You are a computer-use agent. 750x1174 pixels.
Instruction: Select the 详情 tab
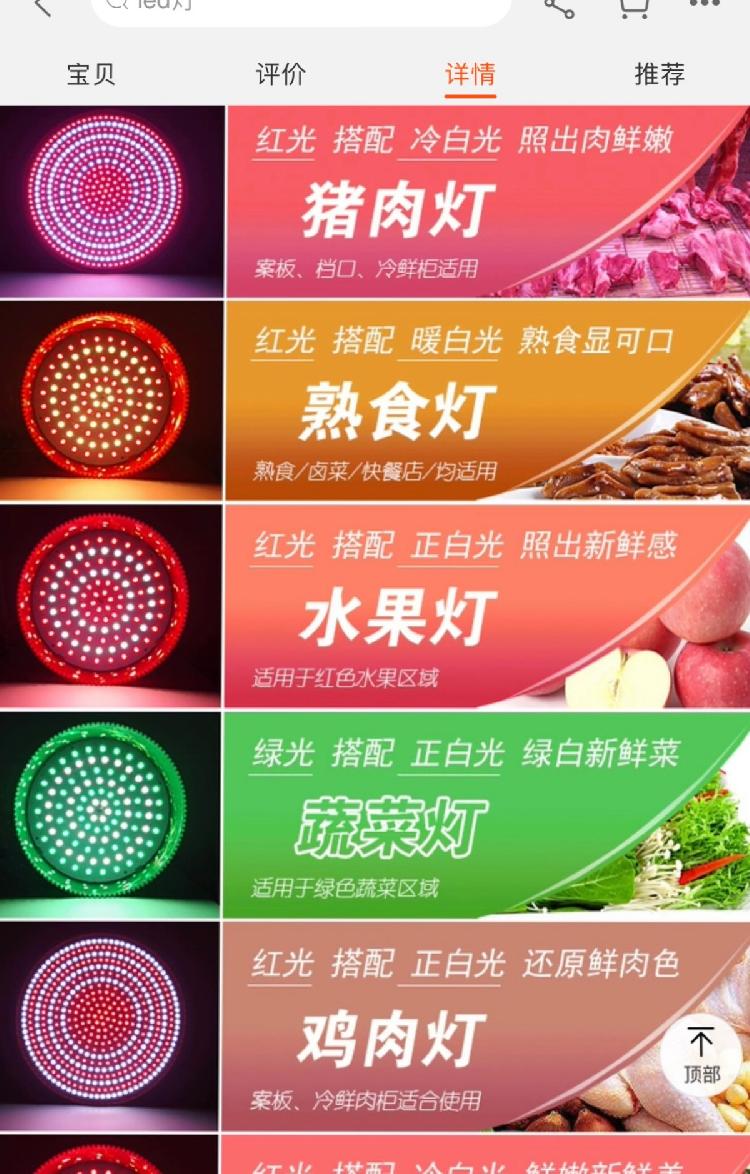(470, 74)
